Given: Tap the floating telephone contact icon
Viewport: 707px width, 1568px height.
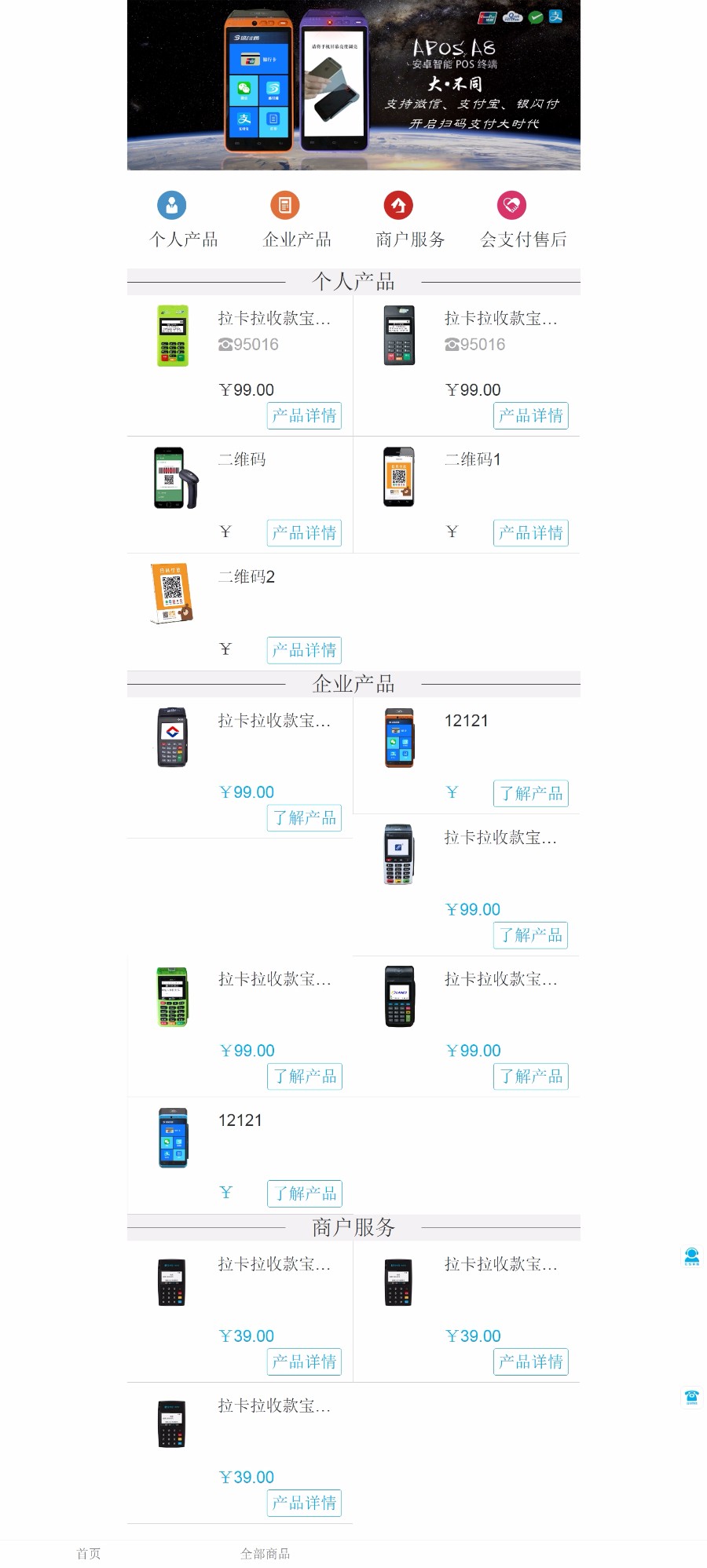Looking at the screenshot, I should tap(691, 1397).
